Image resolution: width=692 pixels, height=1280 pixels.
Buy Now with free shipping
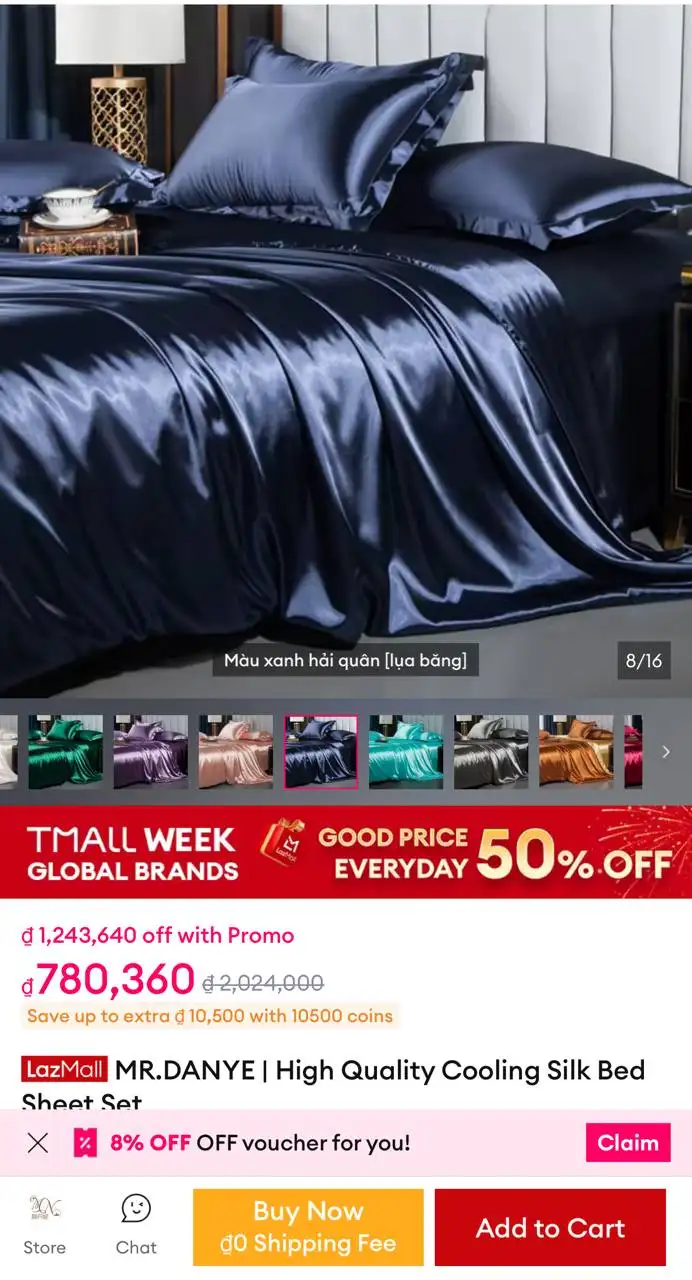[x=308, y=1228]
